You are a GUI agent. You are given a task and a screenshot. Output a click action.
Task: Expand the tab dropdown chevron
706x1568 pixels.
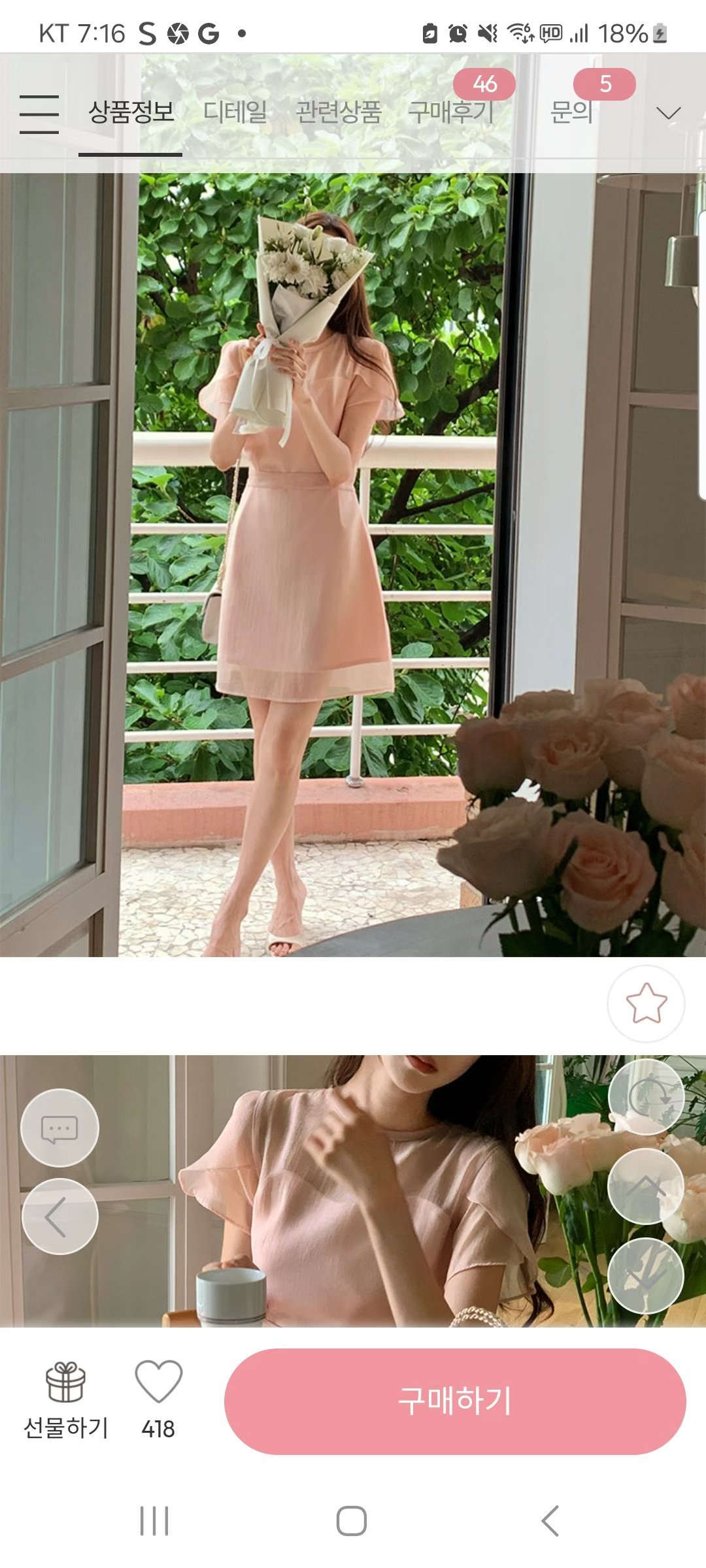(668, 114)
